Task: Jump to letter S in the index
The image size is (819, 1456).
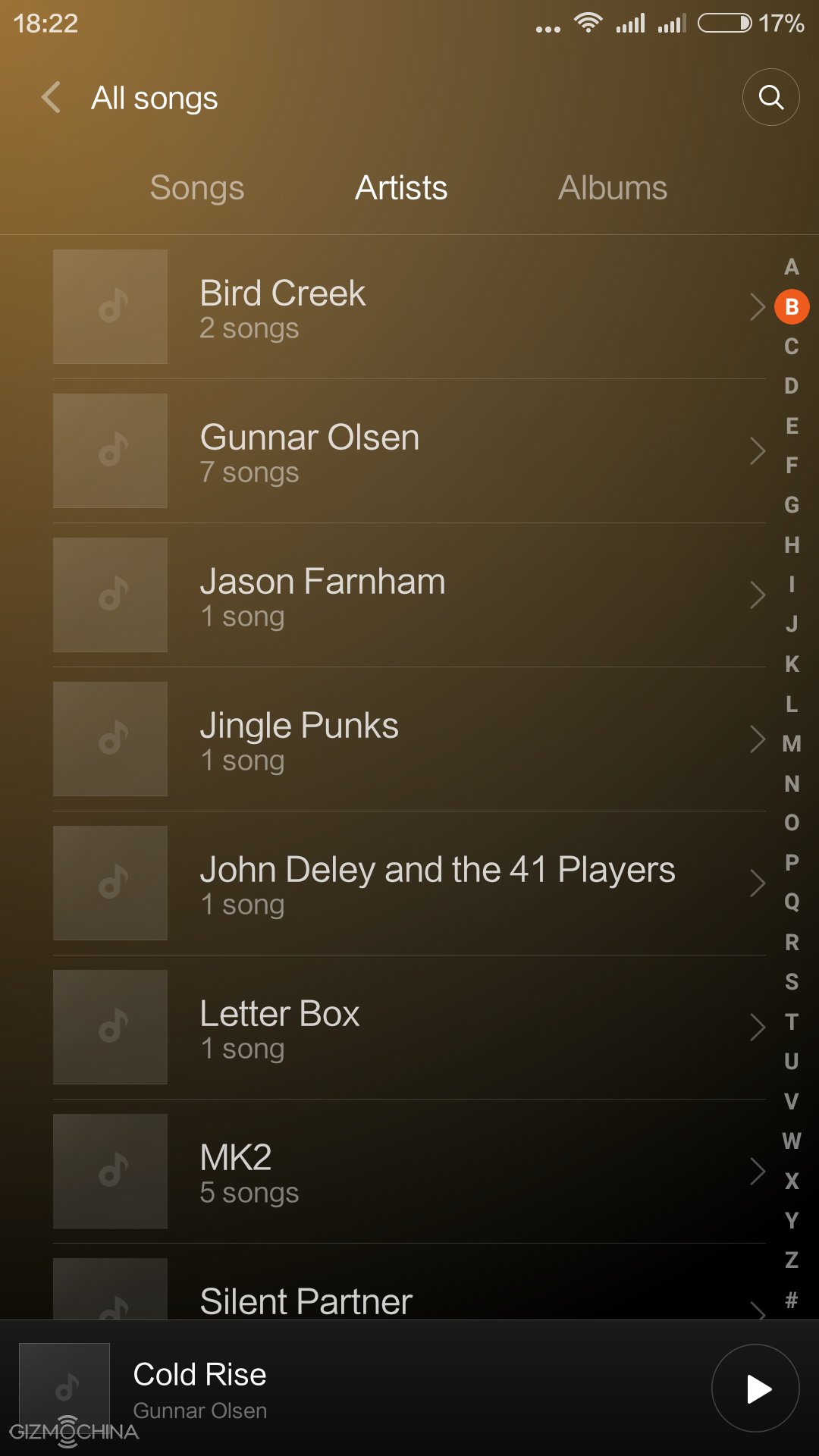Action: [792, 982]
